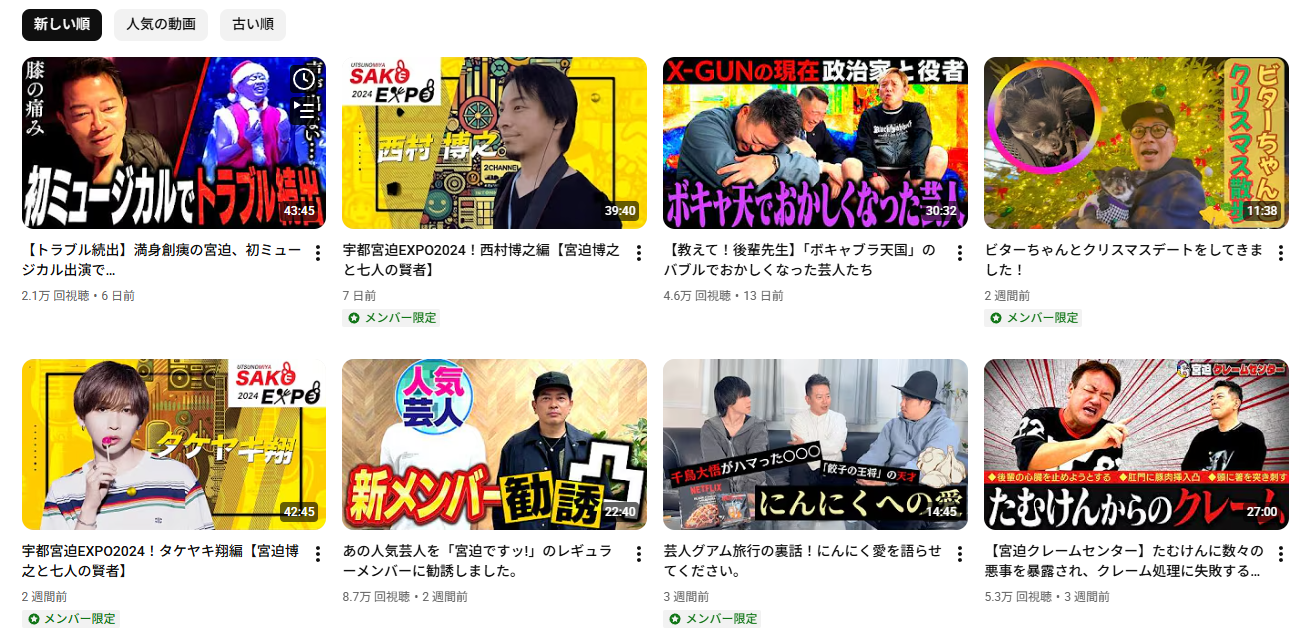This screenshot has height=633, width=1291.
Task: Watch the ボキャブラ天国 芸人たち video
Action: (815, 143)
